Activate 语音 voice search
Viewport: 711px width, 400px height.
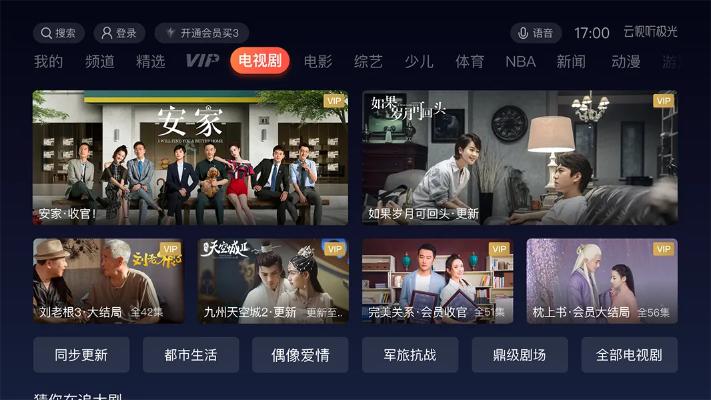pos(535,33)
